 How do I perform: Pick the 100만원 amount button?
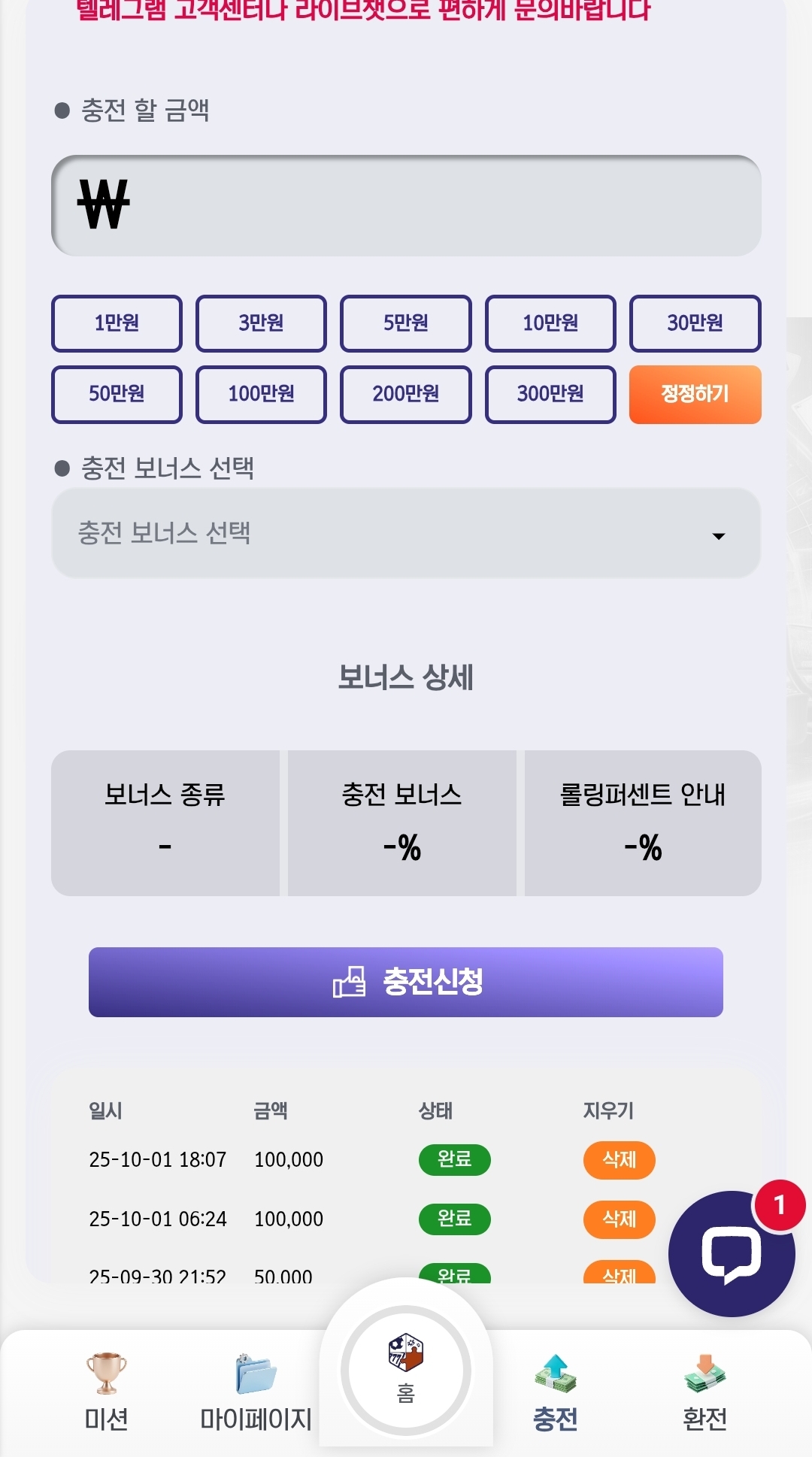261,394
